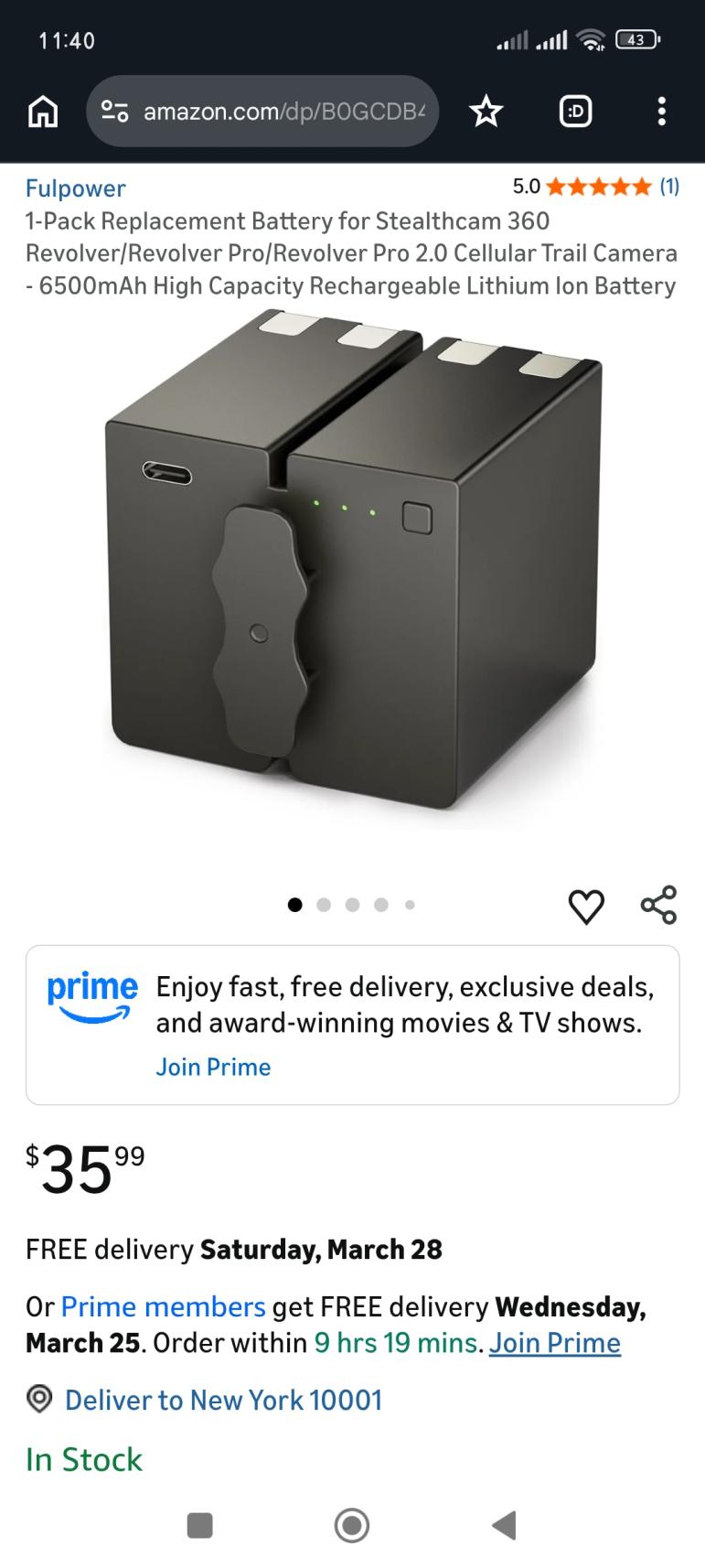Tap Join Prime in the banner
This screenshot has height=1568, width=705.
(x=213, y=1067)
